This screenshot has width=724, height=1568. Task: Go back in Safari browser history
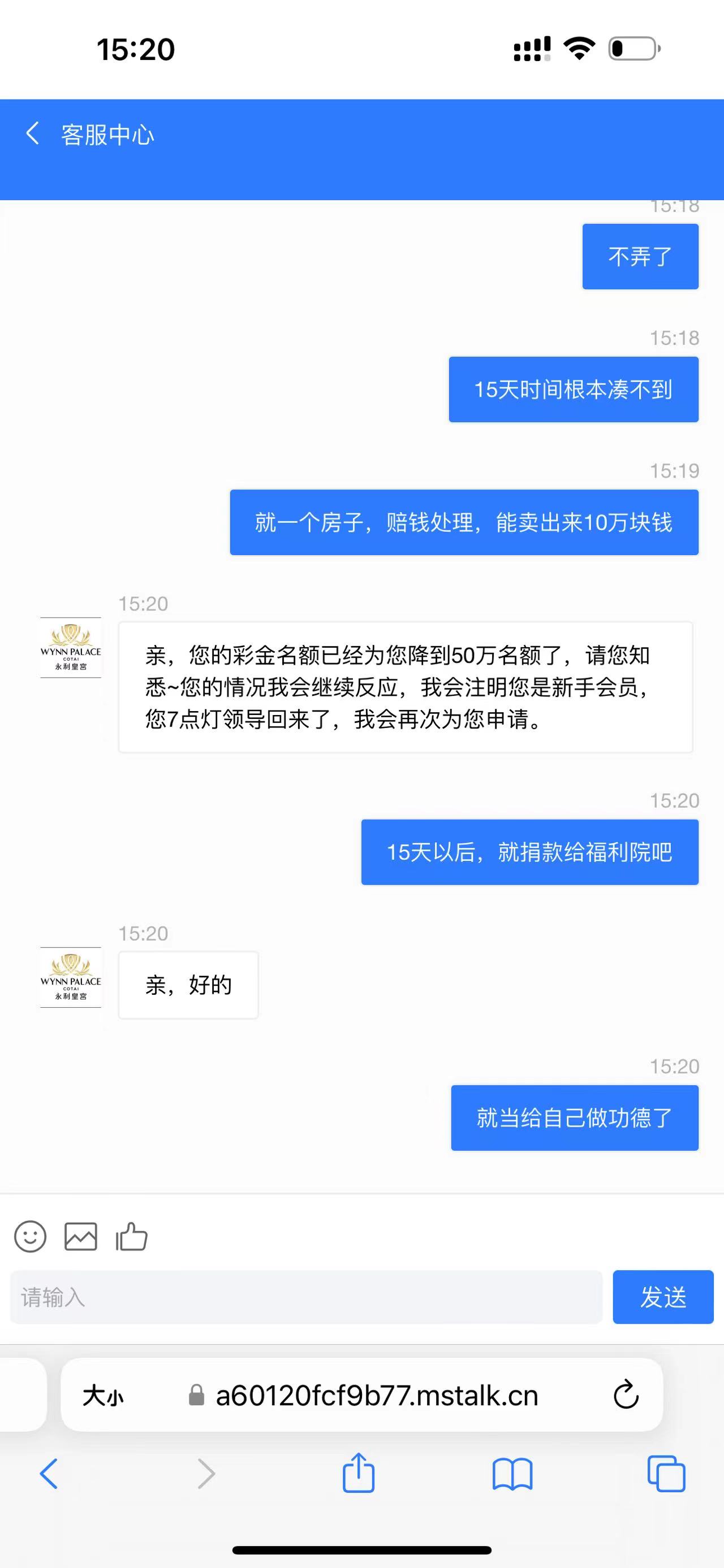coord(49,1474)
